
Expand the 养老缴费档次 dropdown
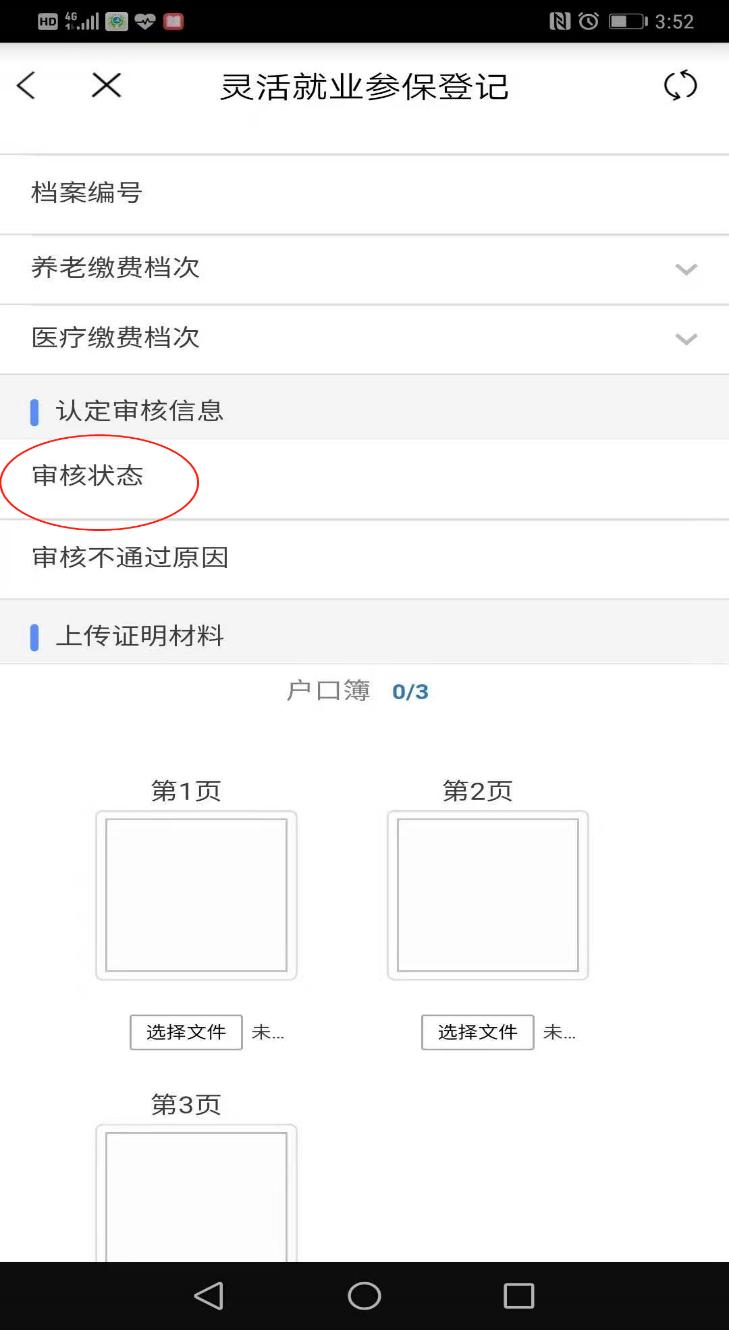[x=686, y=269]
